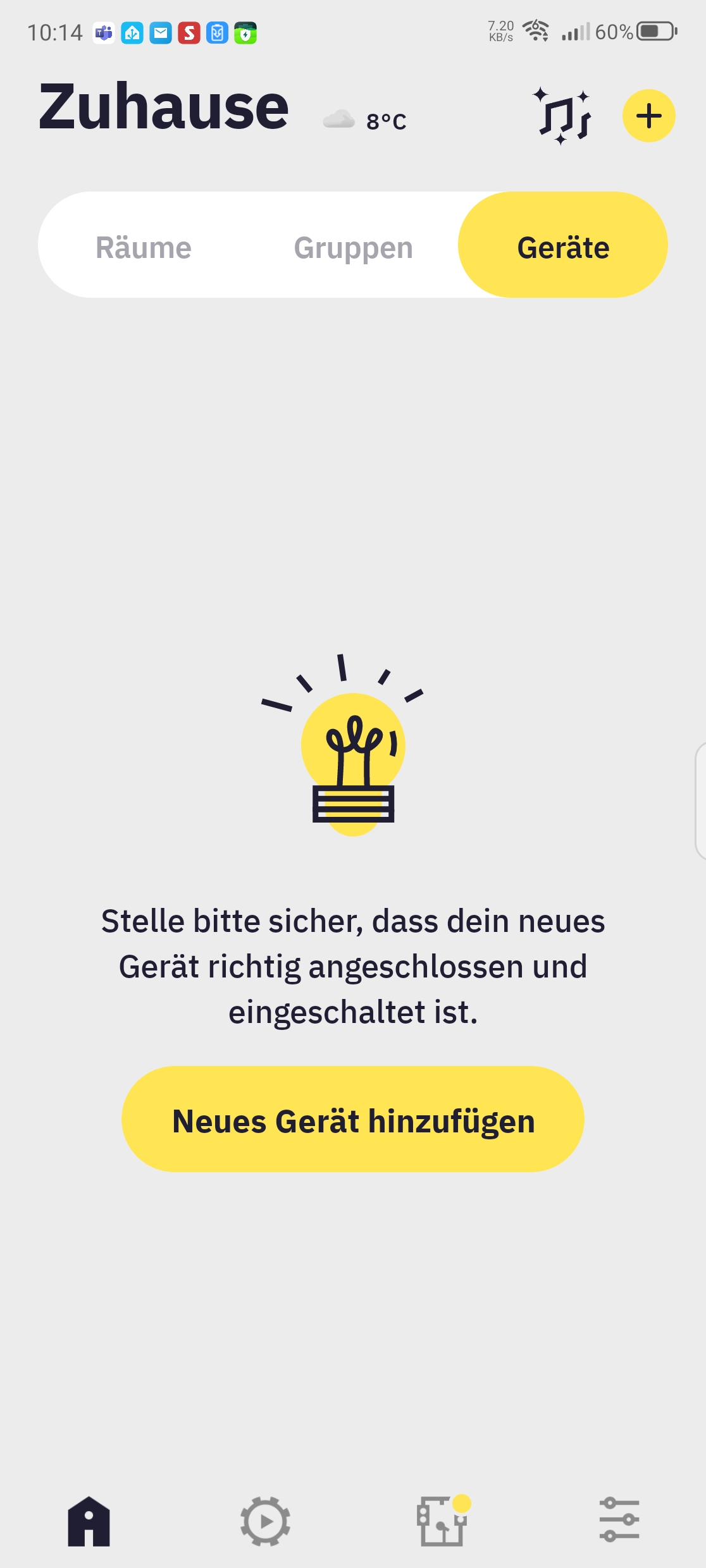Viewport: 706px width, 1568px height.
Task: Open the music sync icon
Action: 564,116
